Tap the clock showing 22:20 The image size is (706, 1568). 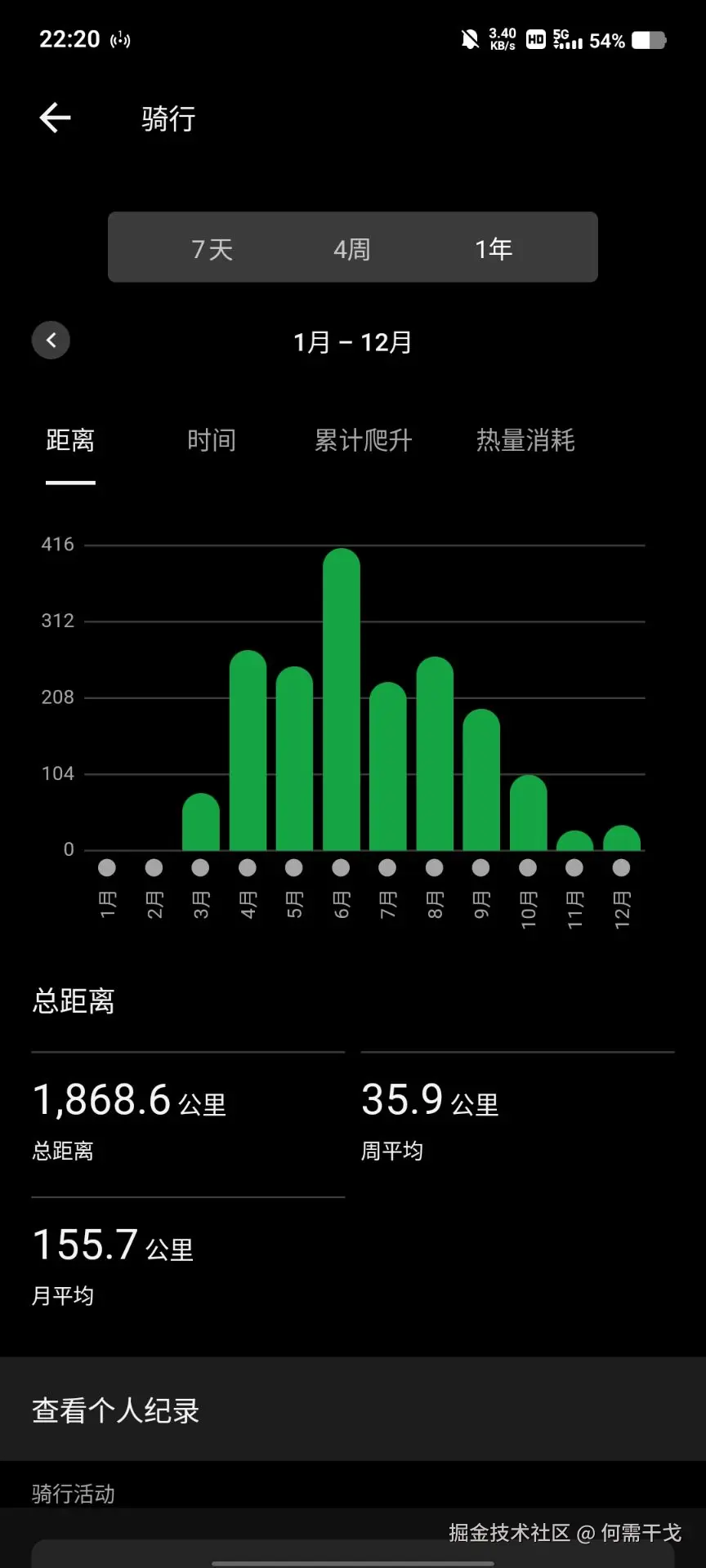tap(70, 38)
